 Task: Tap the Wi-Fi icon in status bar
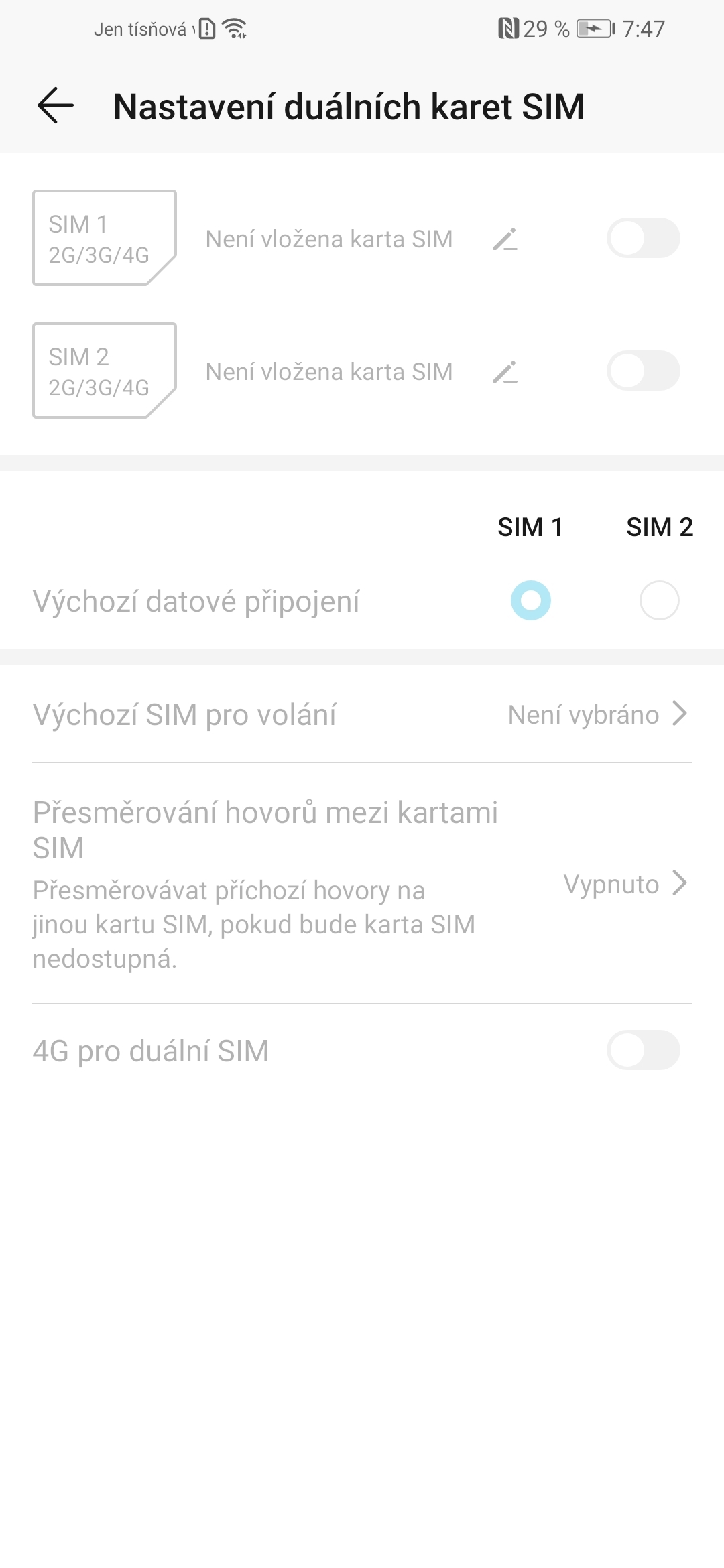pyautogui.click(x=234, y=28)
